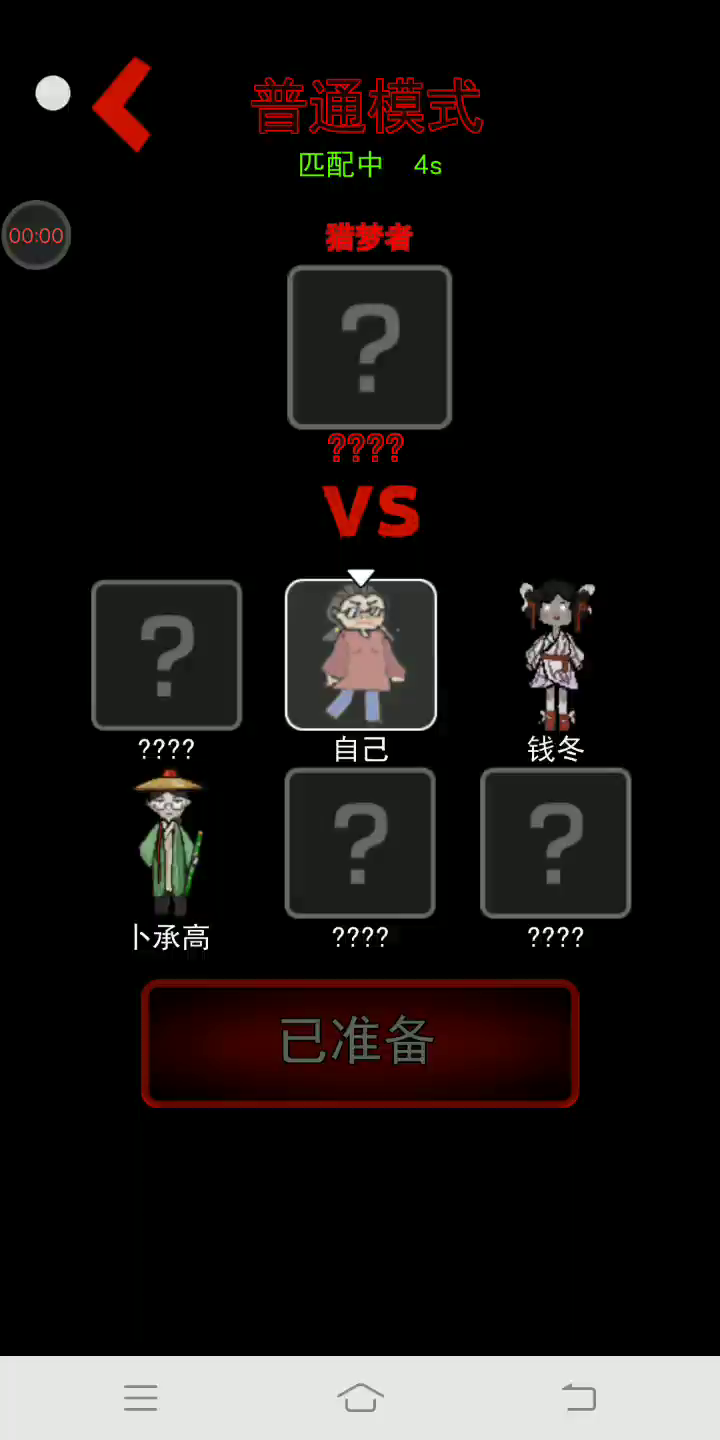Tap the 猎梦者 unknown slot
This screenshot has height=1440, width=720.
click(x=369, y=347)
